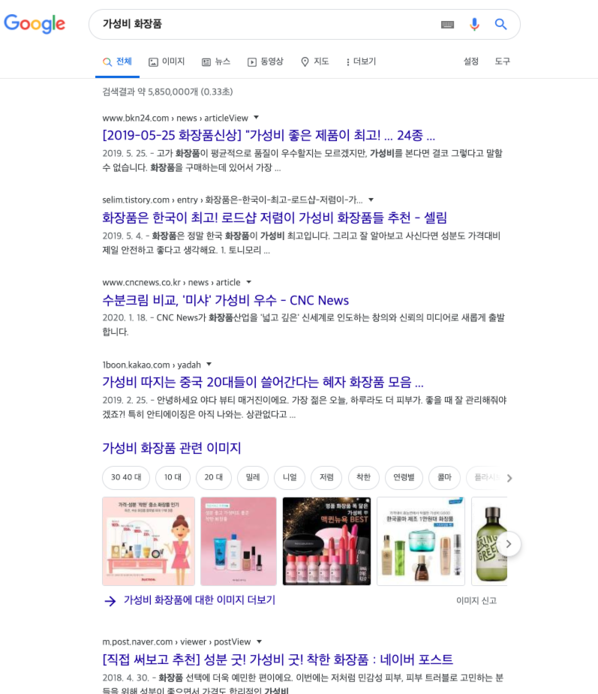The height and width of the screenshot is (694, 598).
Task: Open the bkn24 화장품신상 result
Action: pos(268,135)
